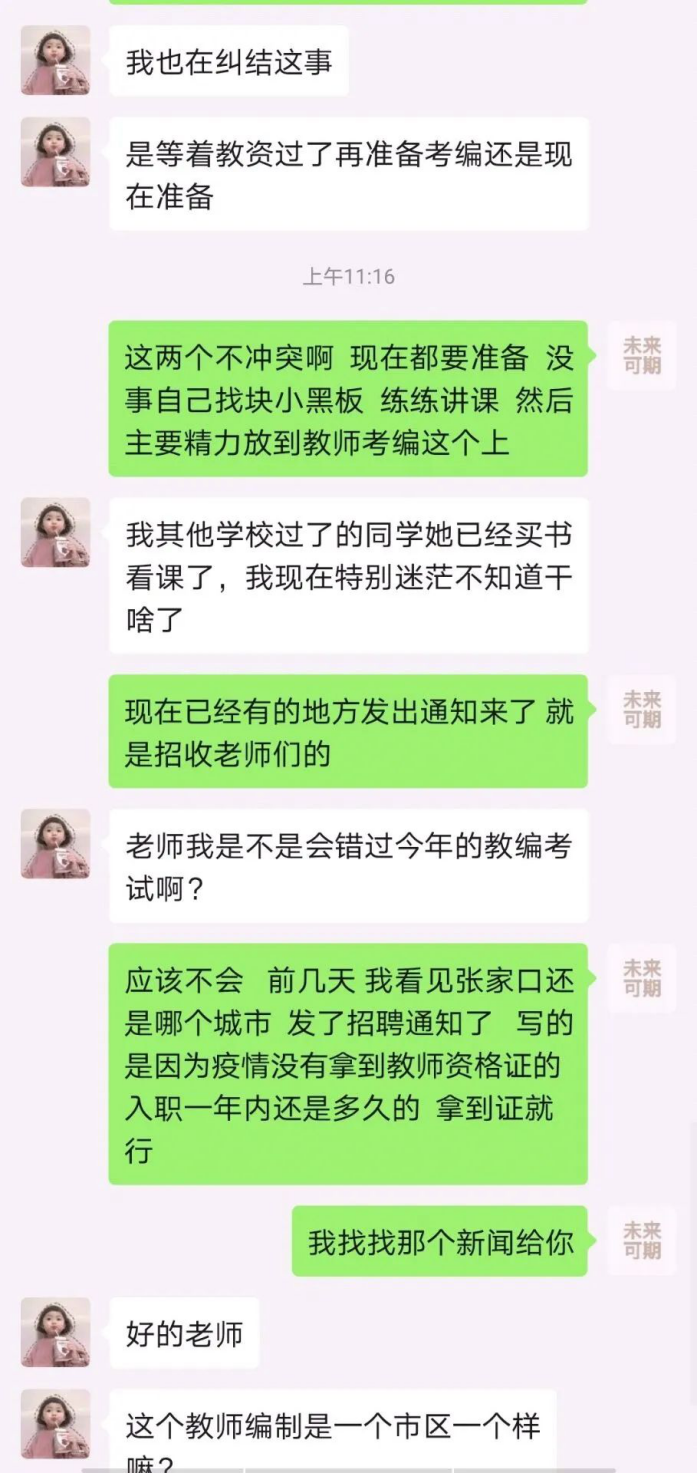
Task: Open profile from avatar beside "我也在纠结这事"
Action: tap(55, 60)
